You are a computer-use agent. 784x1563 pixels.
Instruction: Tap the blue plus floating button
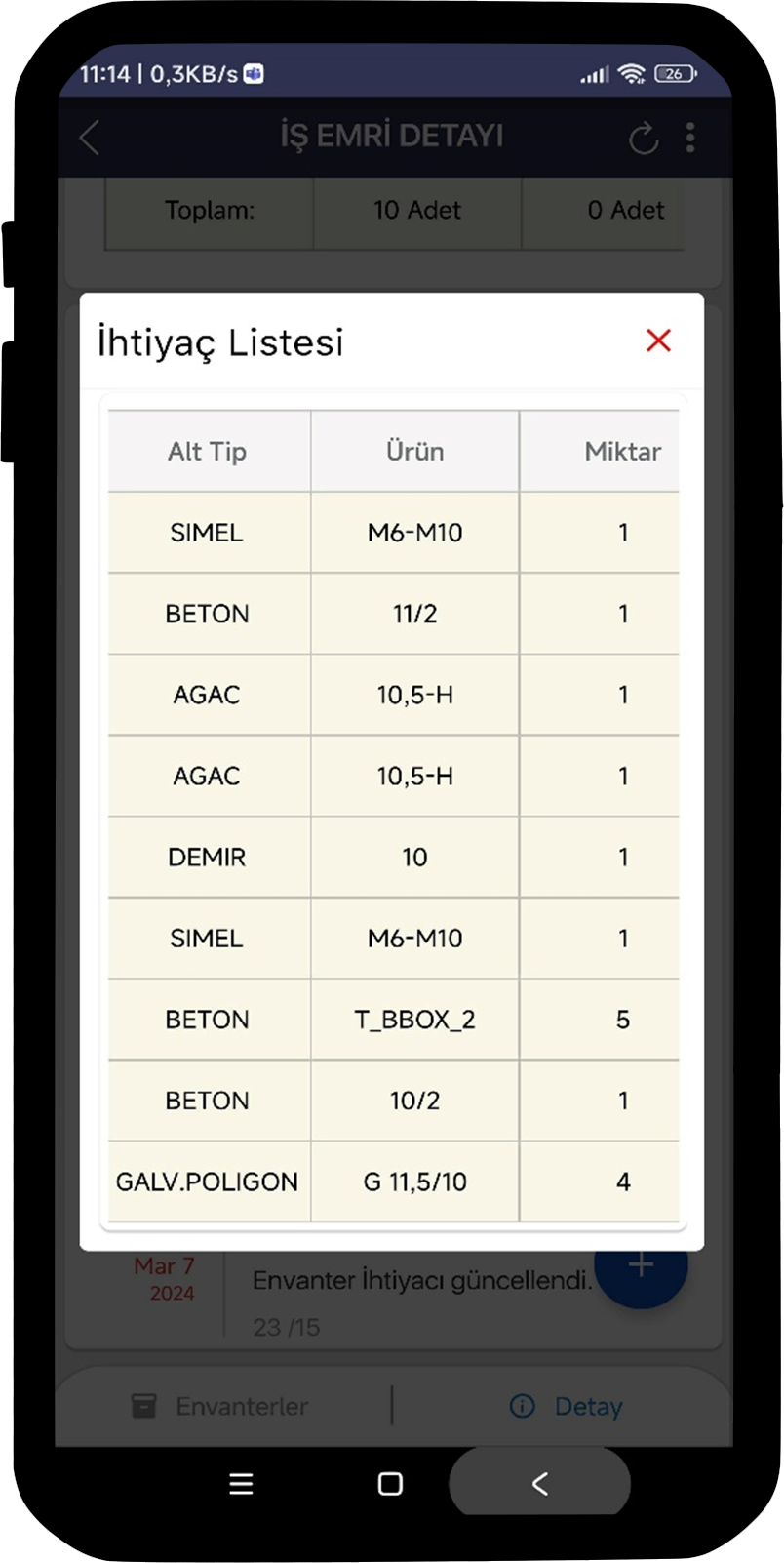[641, 1265]
